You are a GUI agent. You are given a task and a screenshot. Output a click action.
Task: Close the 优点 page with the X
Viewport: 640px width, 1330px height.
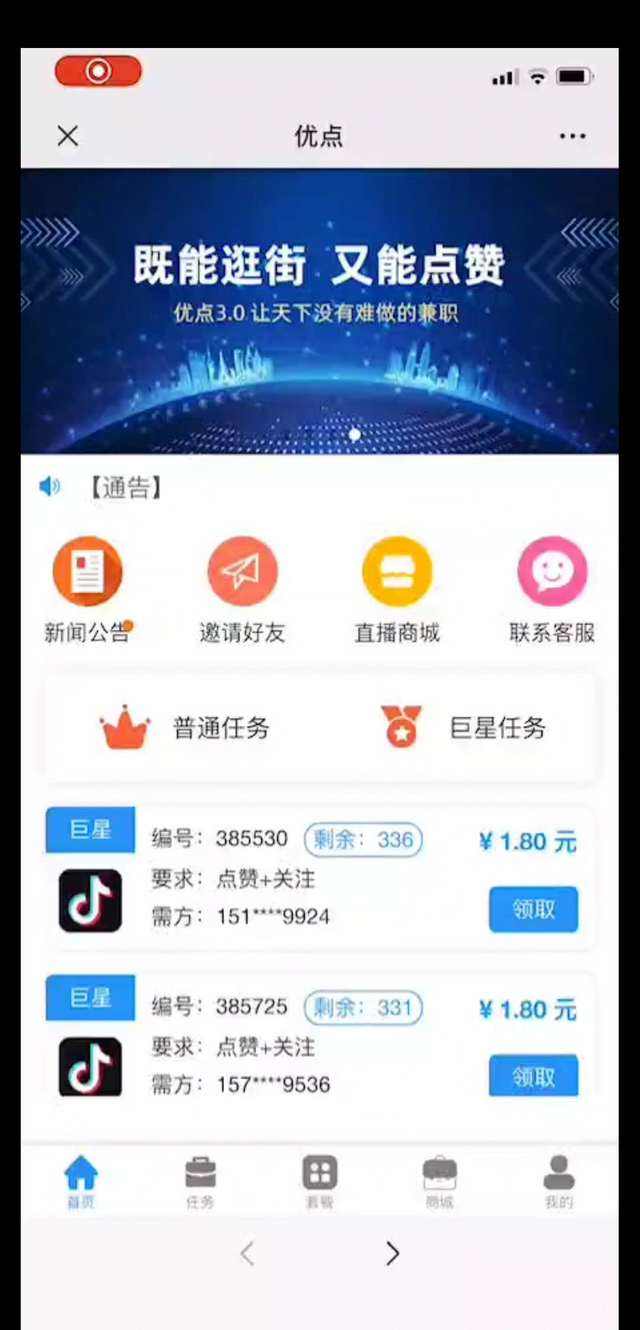coord(67,136)
